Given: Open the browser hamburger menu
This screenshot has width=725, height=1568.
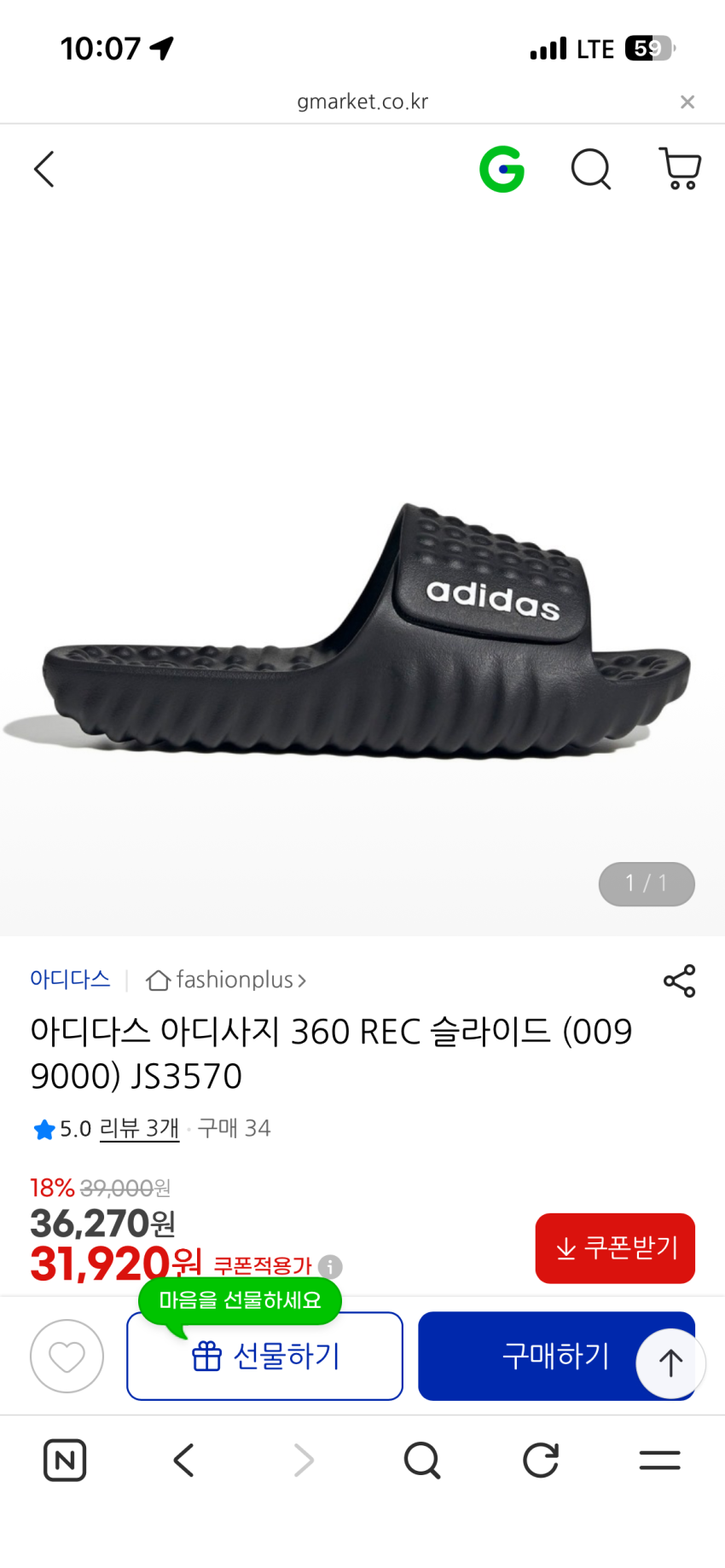Looking at the screenshot, I should pyautogui.click(x=659, y=1461).
